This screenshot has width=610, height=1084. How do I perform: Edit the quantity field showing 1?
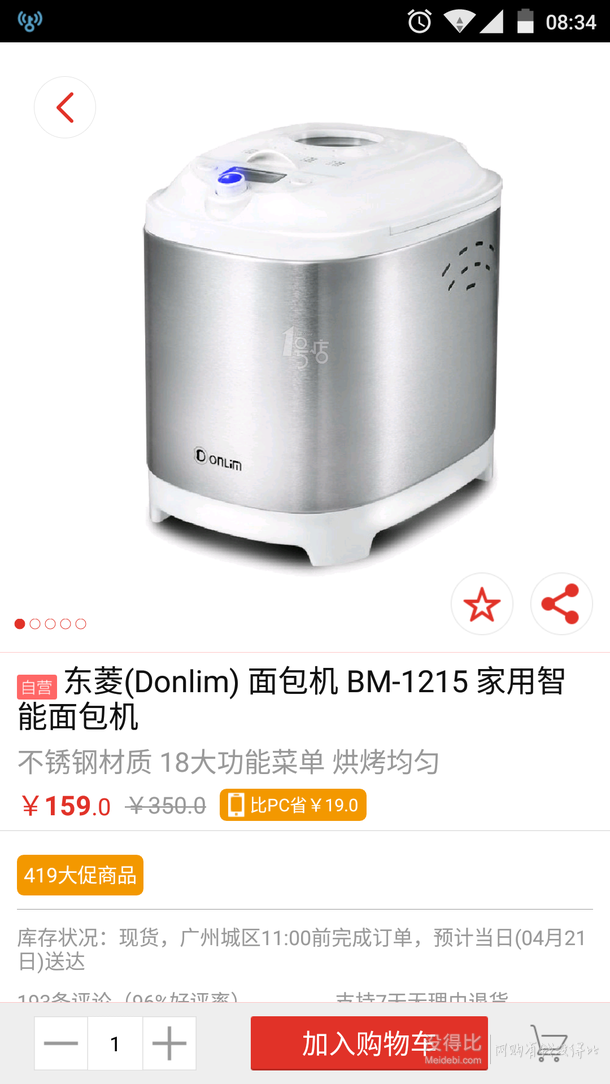[115, 1044]
